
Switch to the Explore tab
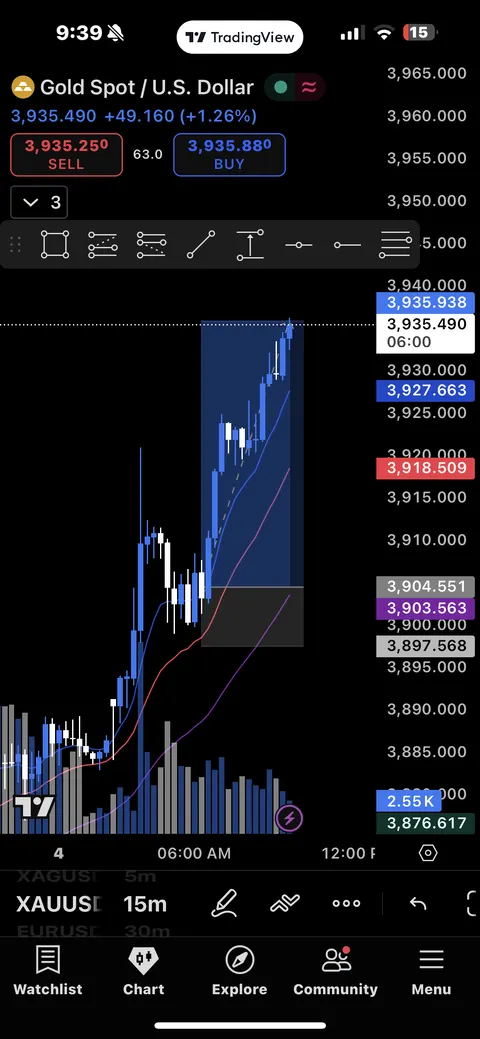click(239, 970)
